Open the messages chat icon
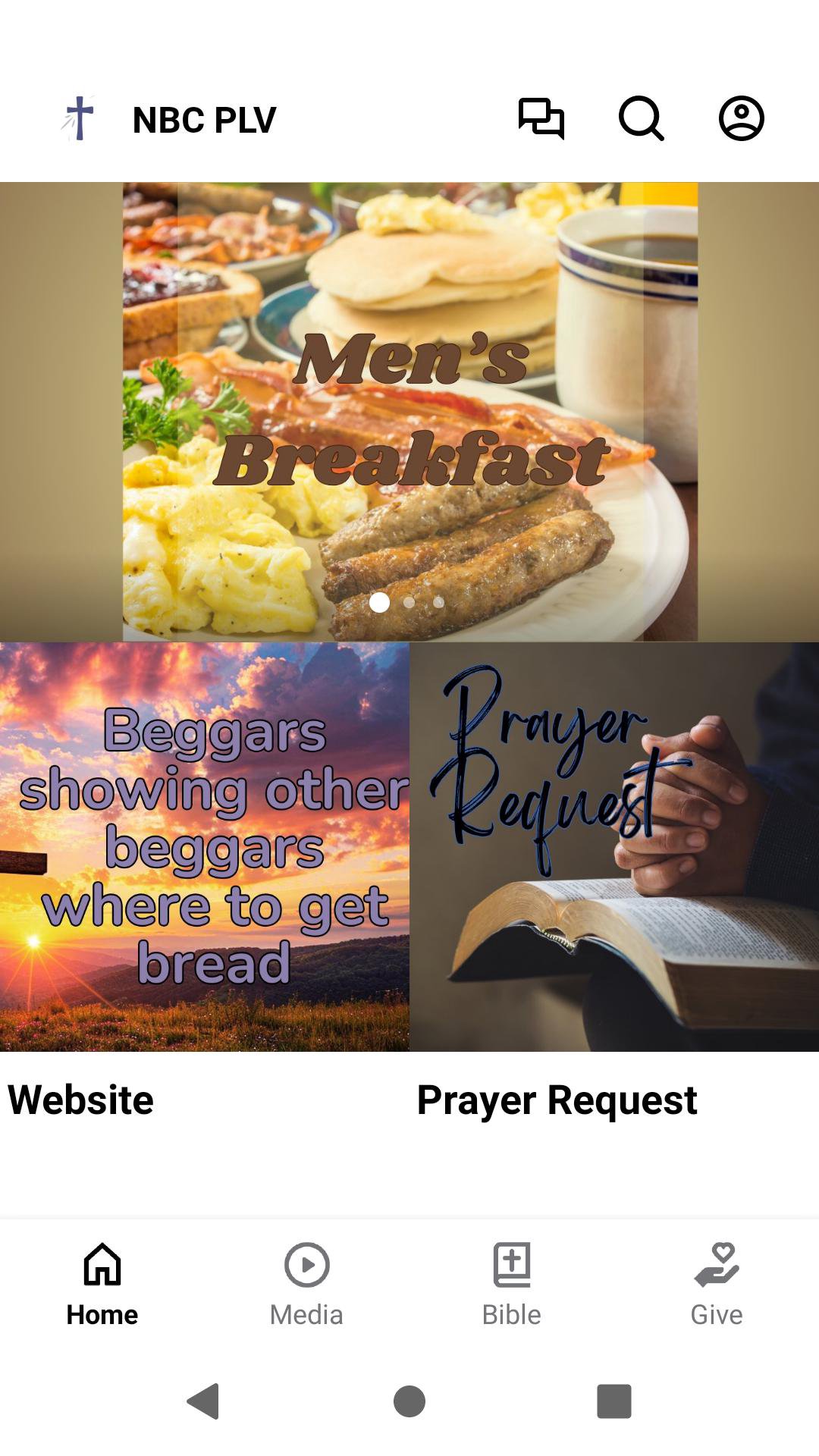This screenshot has height=1456, width=819. (541, 118)
